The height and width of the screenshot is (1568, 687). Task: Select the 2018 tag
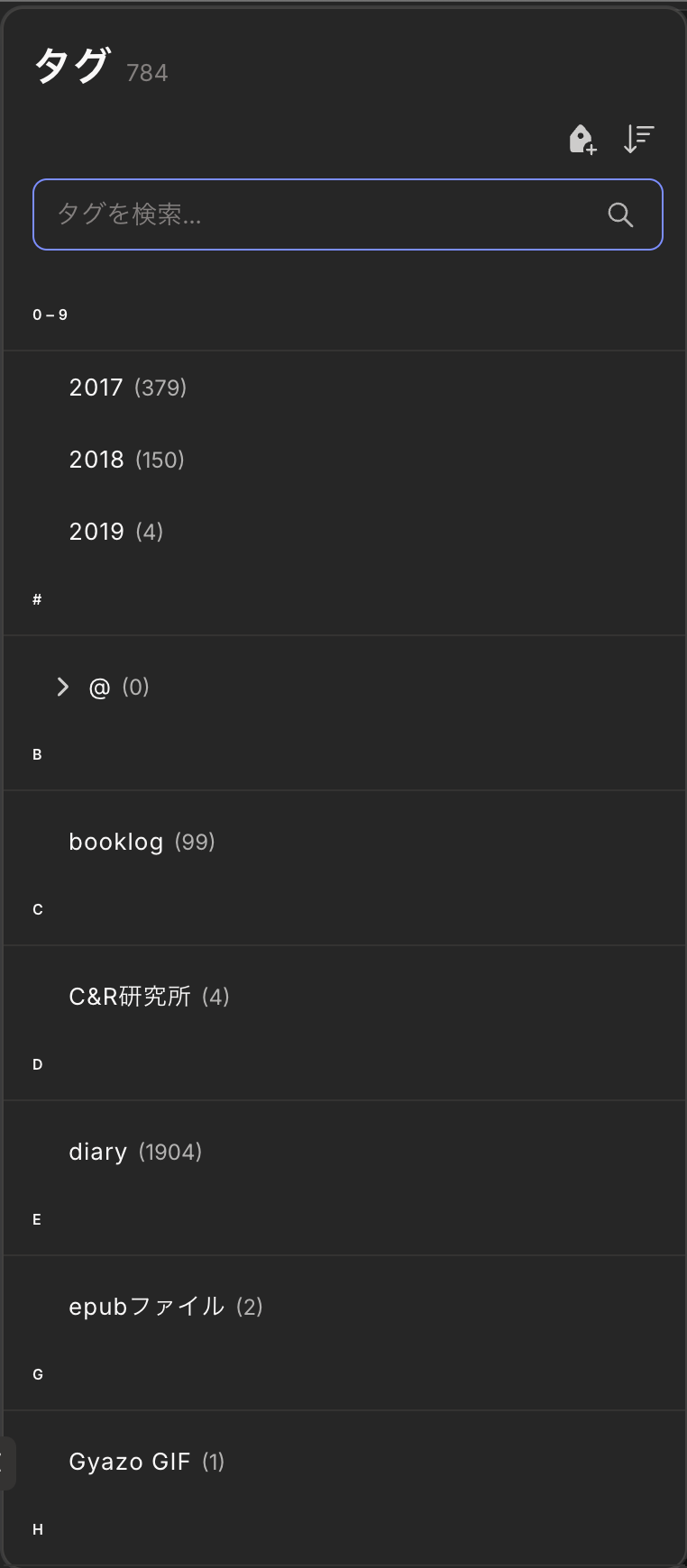tap(96, 460)
